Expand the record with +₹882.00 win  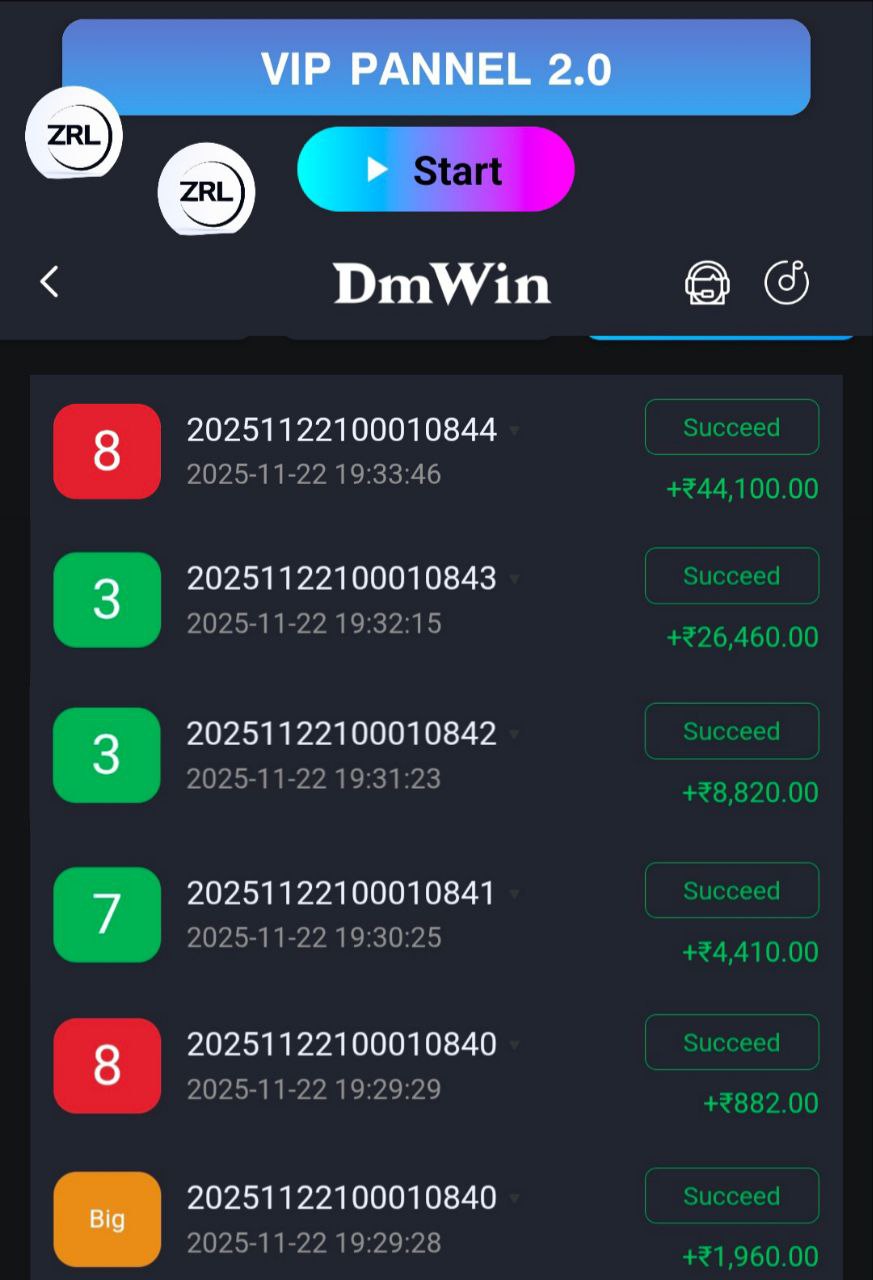pos(514,1045)
